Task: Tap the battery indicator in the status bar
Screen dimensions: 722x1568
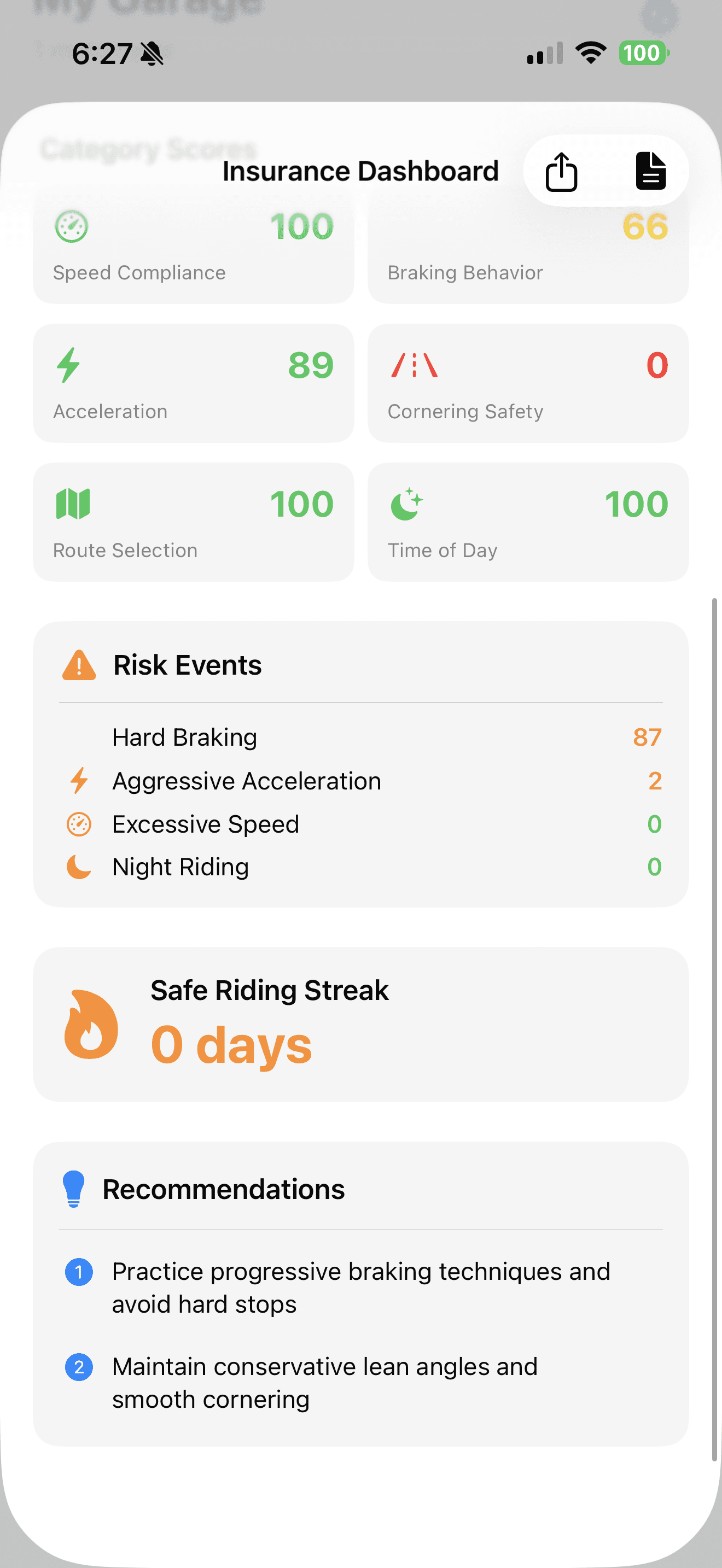Action: point(642,54)
